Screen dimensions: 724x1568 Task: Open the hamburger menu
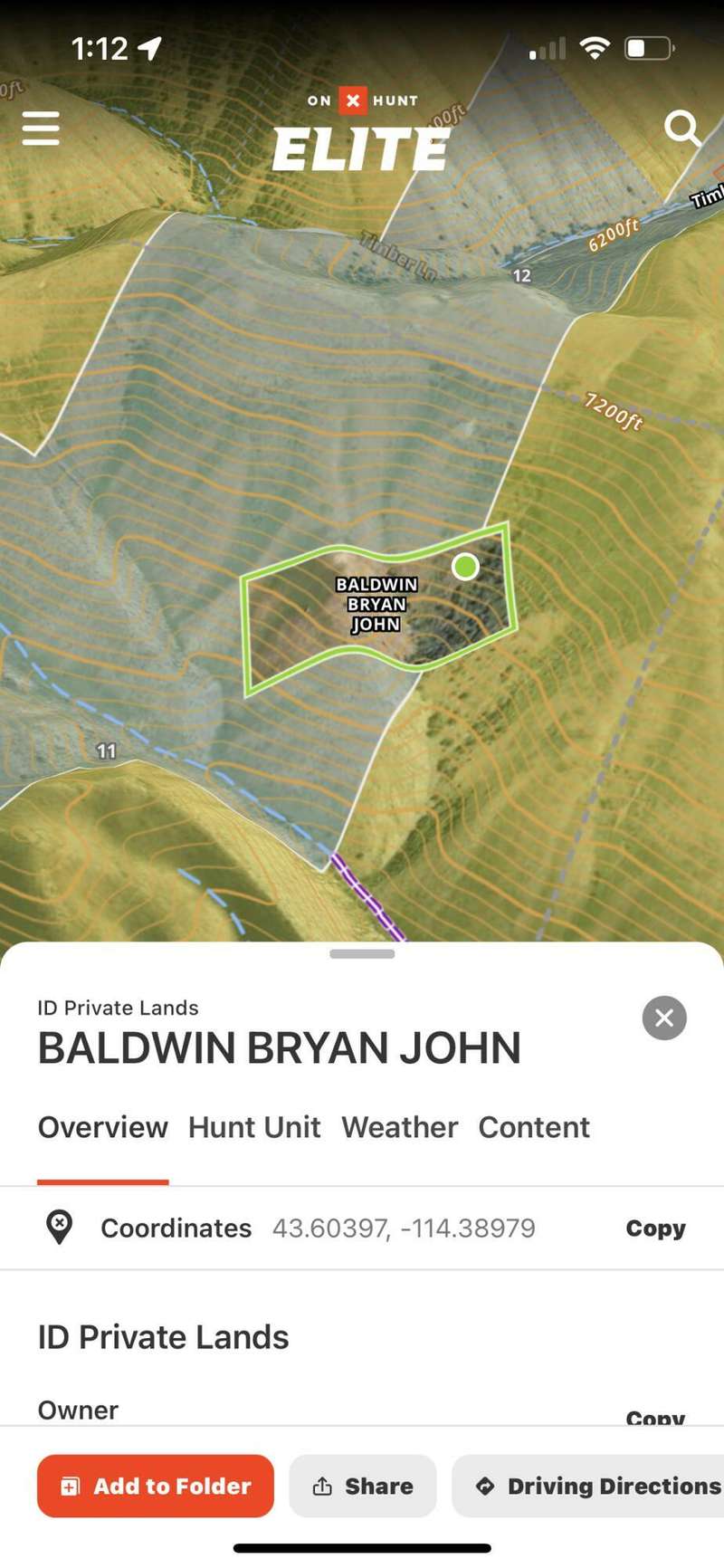[x=41, y=129]
